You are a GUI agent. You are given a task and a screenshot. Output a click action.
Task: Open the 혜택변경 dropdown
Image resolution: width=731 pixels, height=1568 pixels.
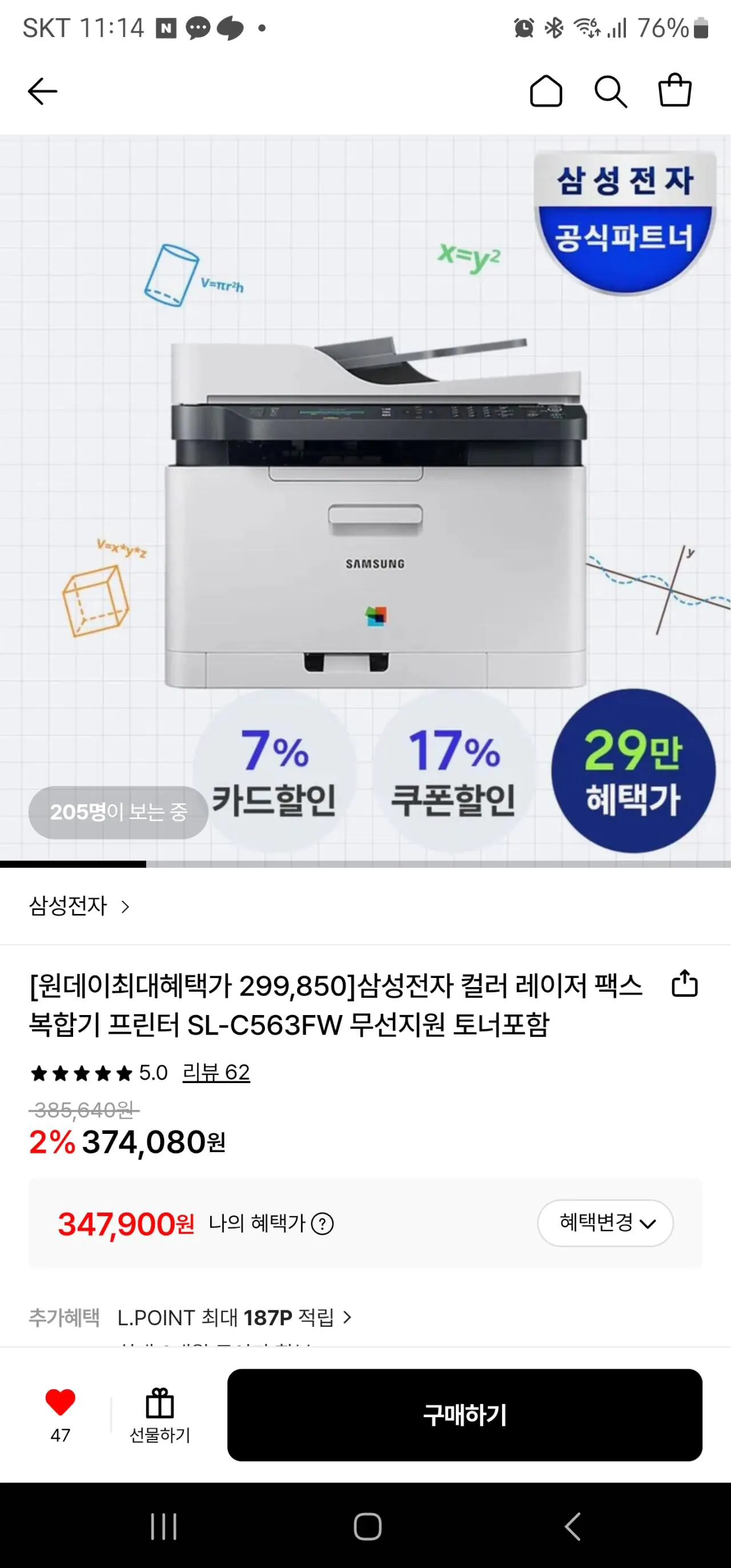604,1224
